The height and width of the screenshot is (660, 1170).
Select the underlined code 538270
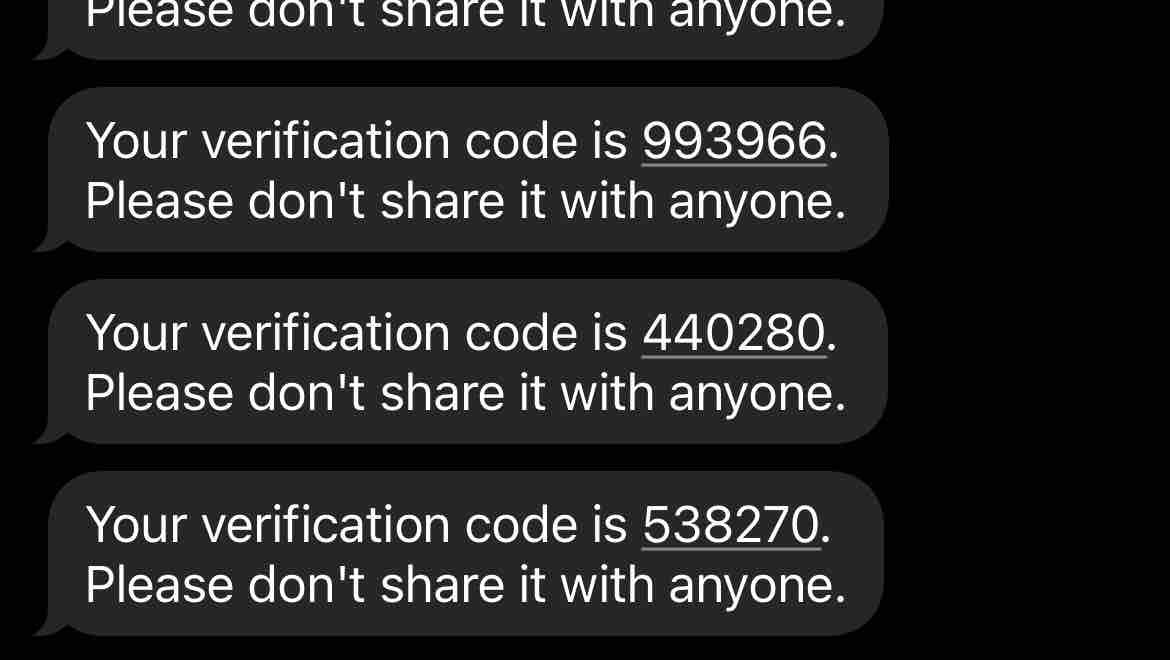click(731, 525)
